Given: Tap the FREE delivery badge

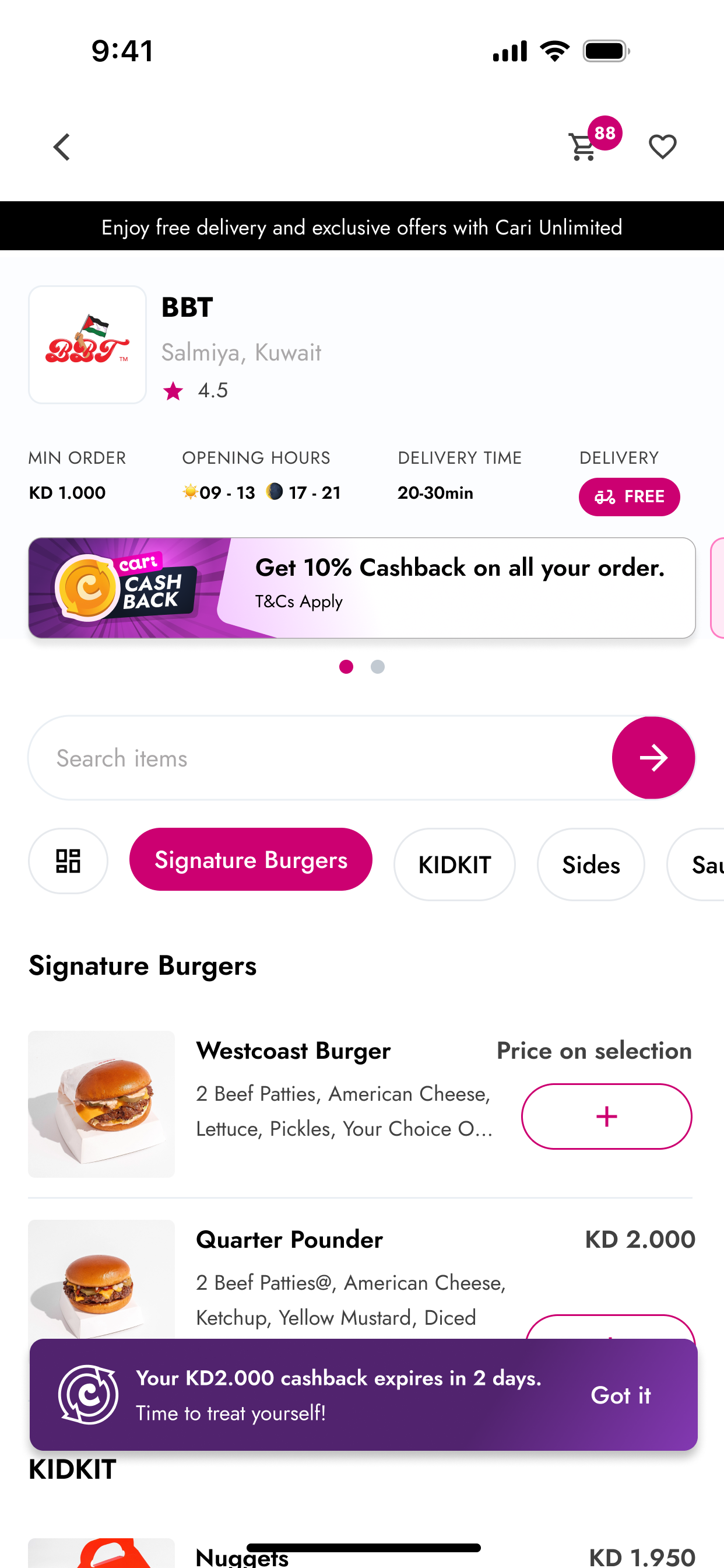Looking at the screenshot, I should pyautogui.click(x=628, y=496).
